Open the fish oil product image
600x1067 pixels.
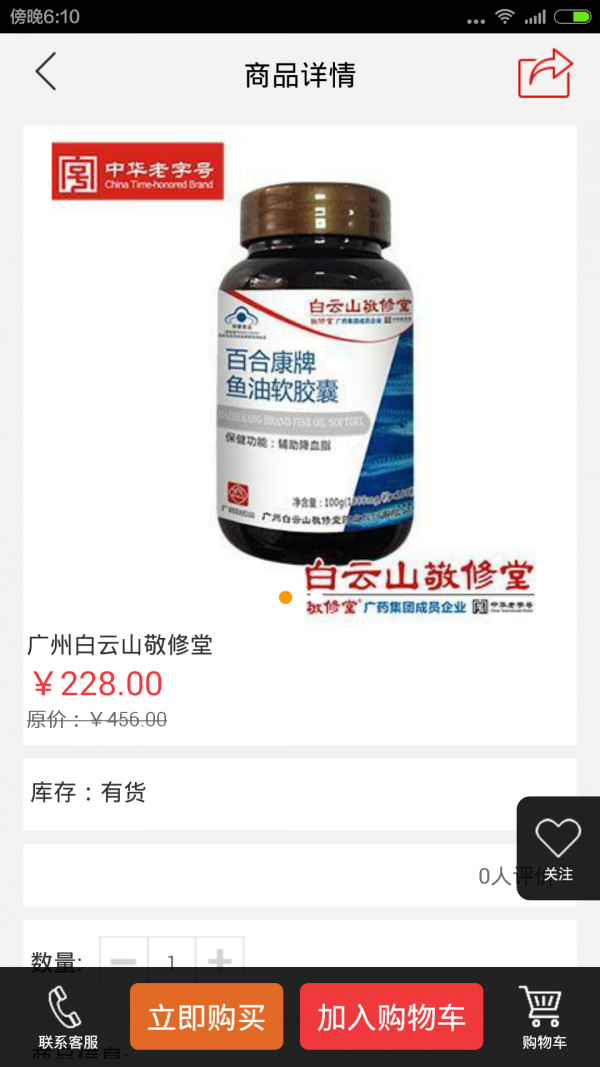point(300,380)
